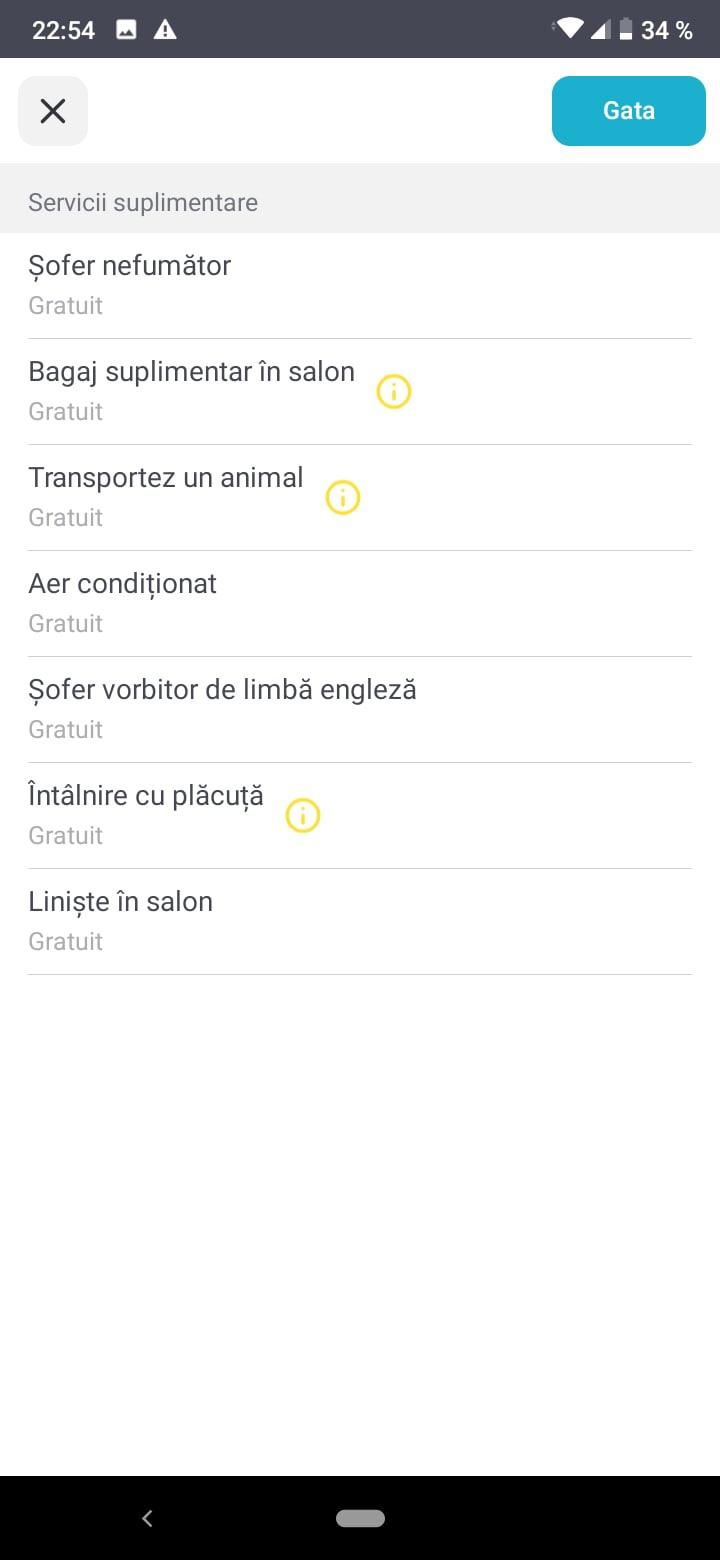Select Întâlnire cu plăcuță service
The width and height of the screenshot is (720, 1560).
[360, 816]
